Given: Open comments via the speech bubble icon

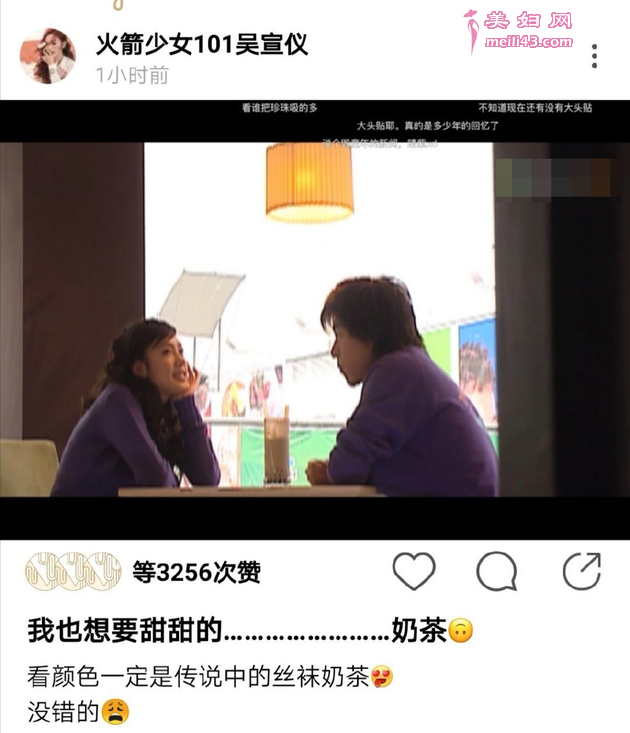Looking at the screenshot, I should click(496, 571).
